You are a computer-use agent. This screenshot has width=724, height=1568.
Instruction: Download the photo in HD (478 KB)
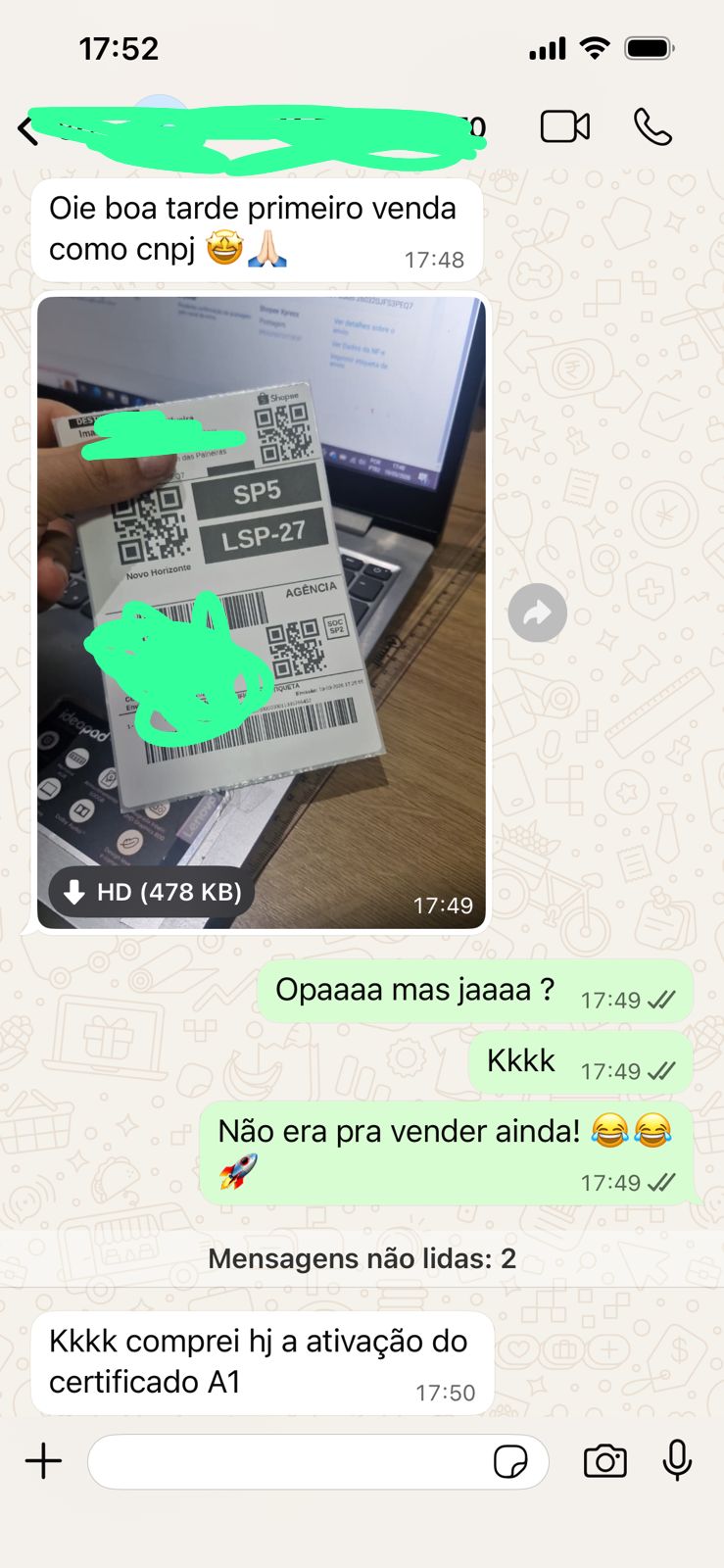152,892
